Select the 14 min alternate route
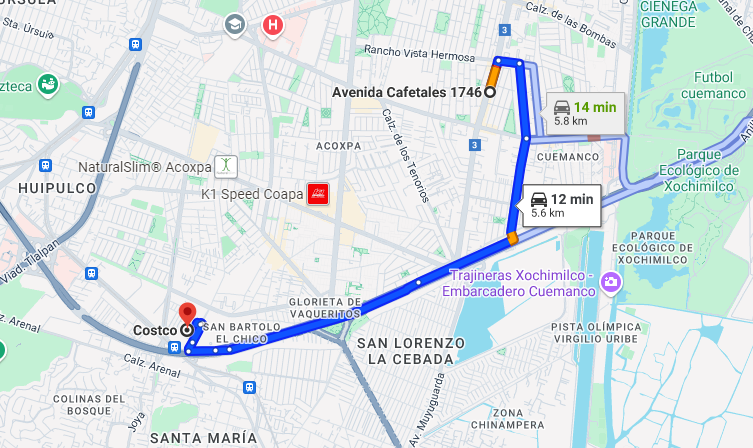 [584, 113]
